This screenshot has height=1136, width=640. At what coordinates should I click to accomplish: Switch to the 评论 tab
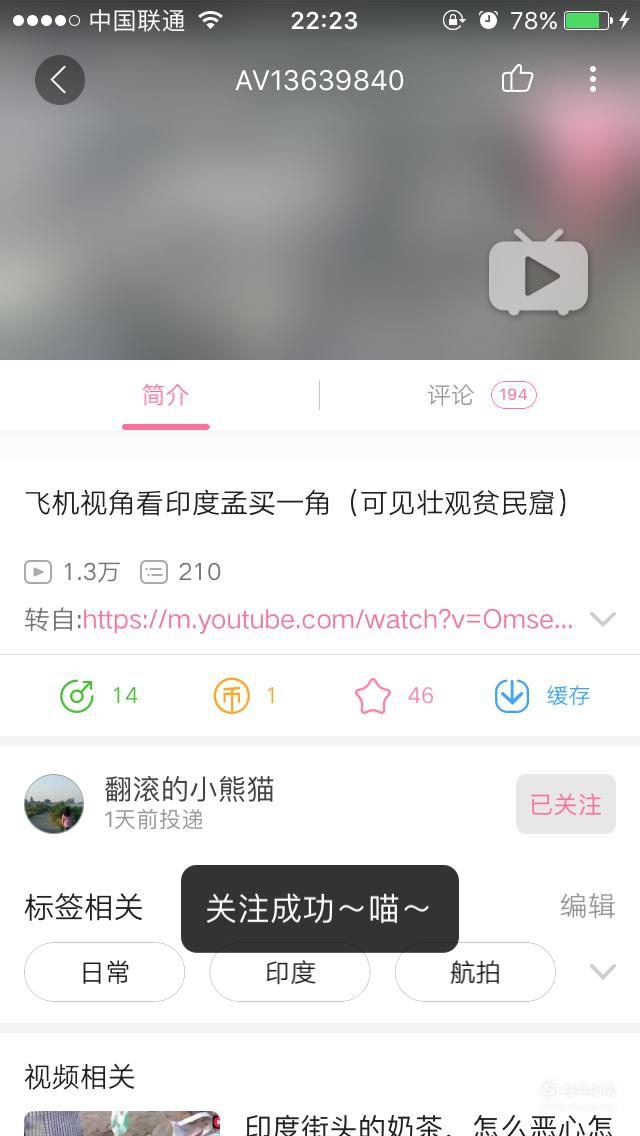coord(481,395)
